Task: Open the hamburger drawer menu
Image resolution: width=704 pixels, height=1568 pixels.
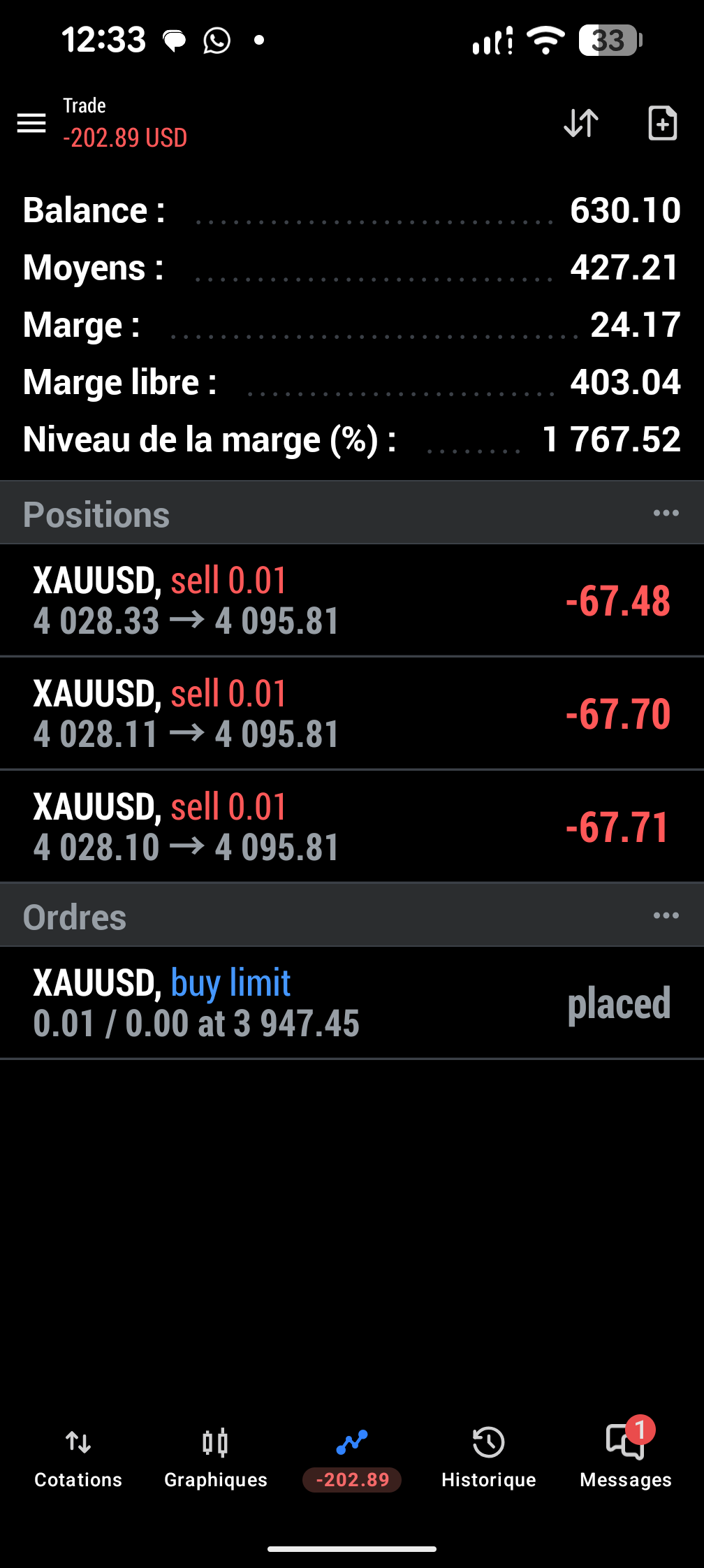Action: pyautogui.click(x=31, y=123)
